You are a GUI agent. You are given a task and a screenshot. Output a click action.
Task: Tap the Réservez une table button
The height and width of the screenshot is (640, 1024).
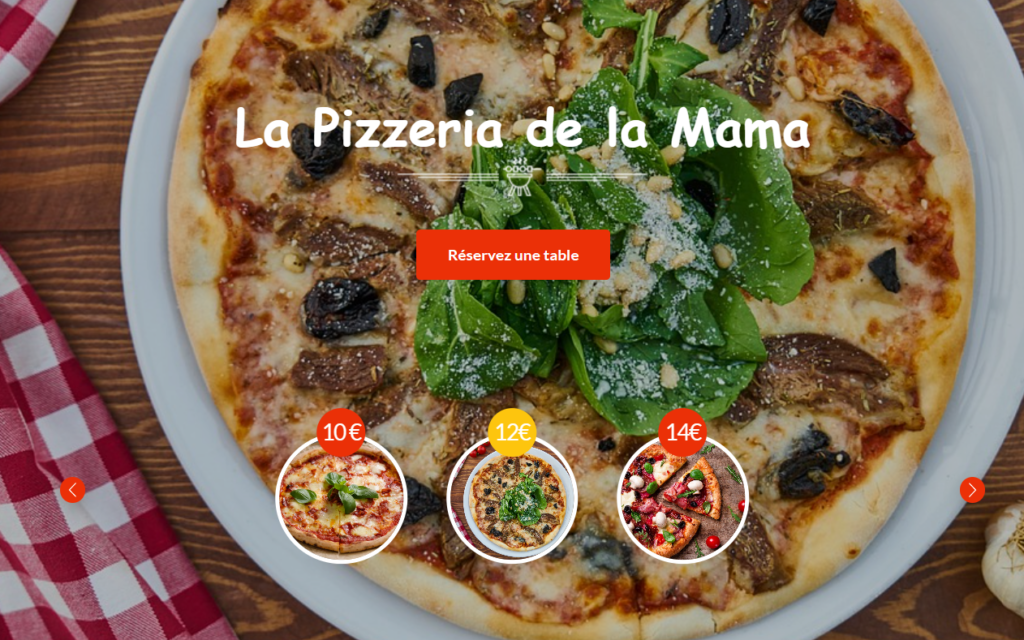[512, 255]
